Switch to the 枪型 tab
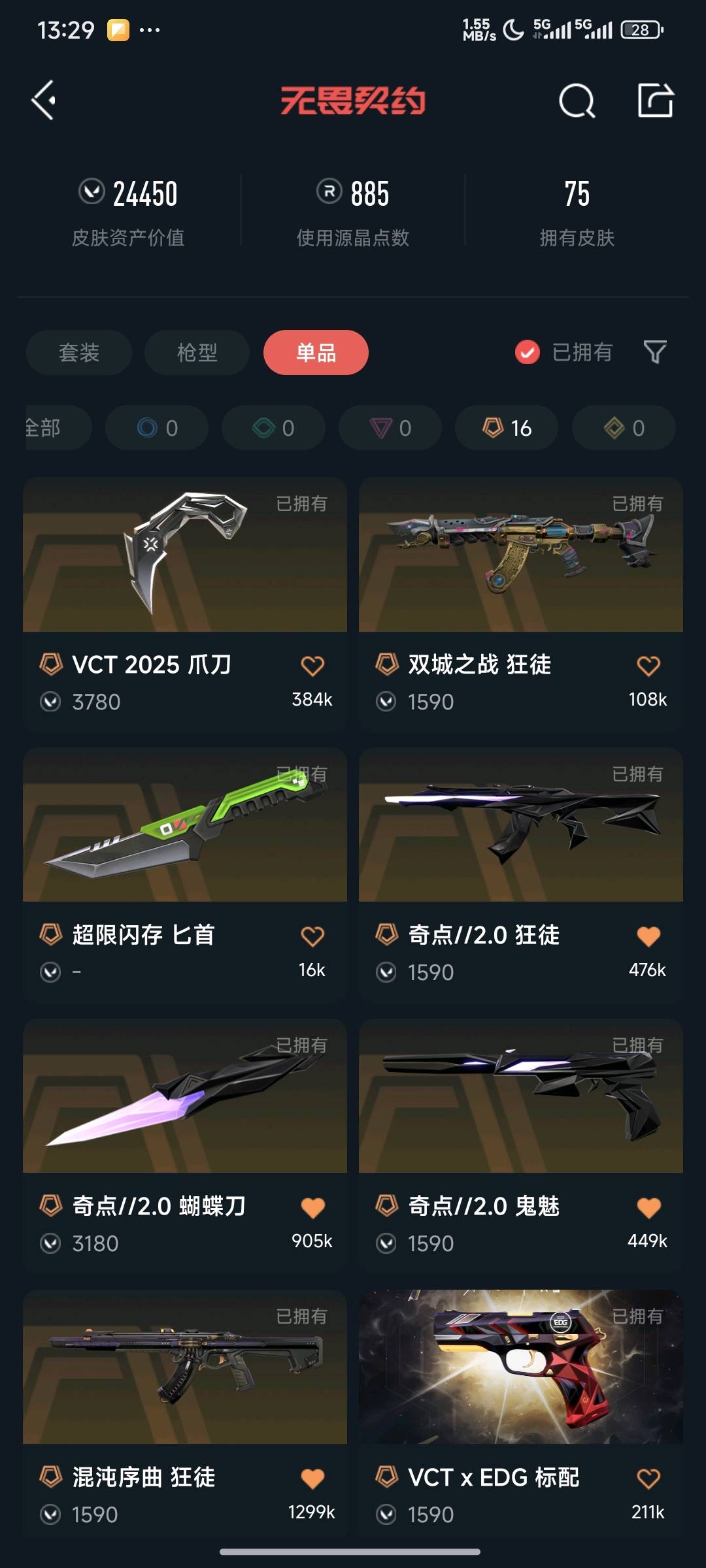 (197, 353)
